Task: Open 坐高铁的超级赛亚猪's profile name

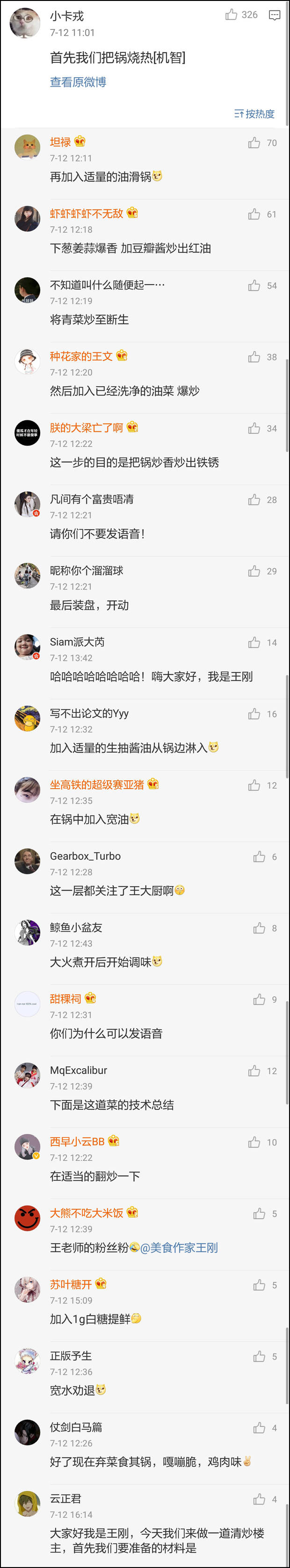Action: tap(97, 784)
